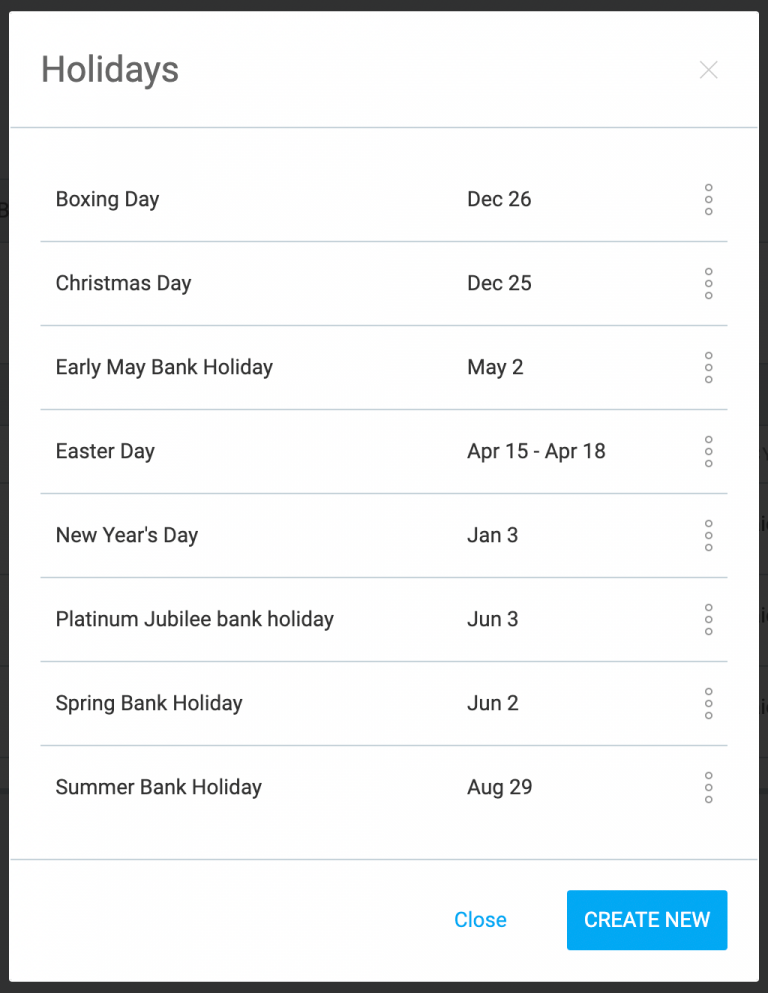Select the Christmas Day holiday entry

123,283
